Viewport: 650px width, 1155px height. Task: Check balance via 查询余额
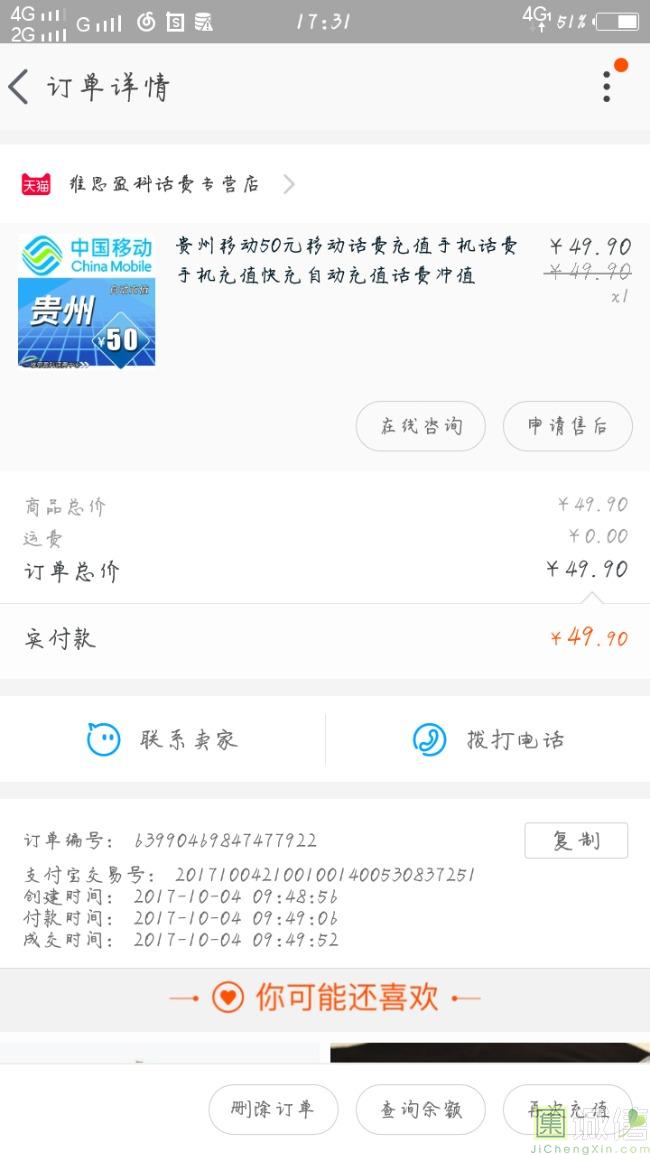pos(421,1109)
